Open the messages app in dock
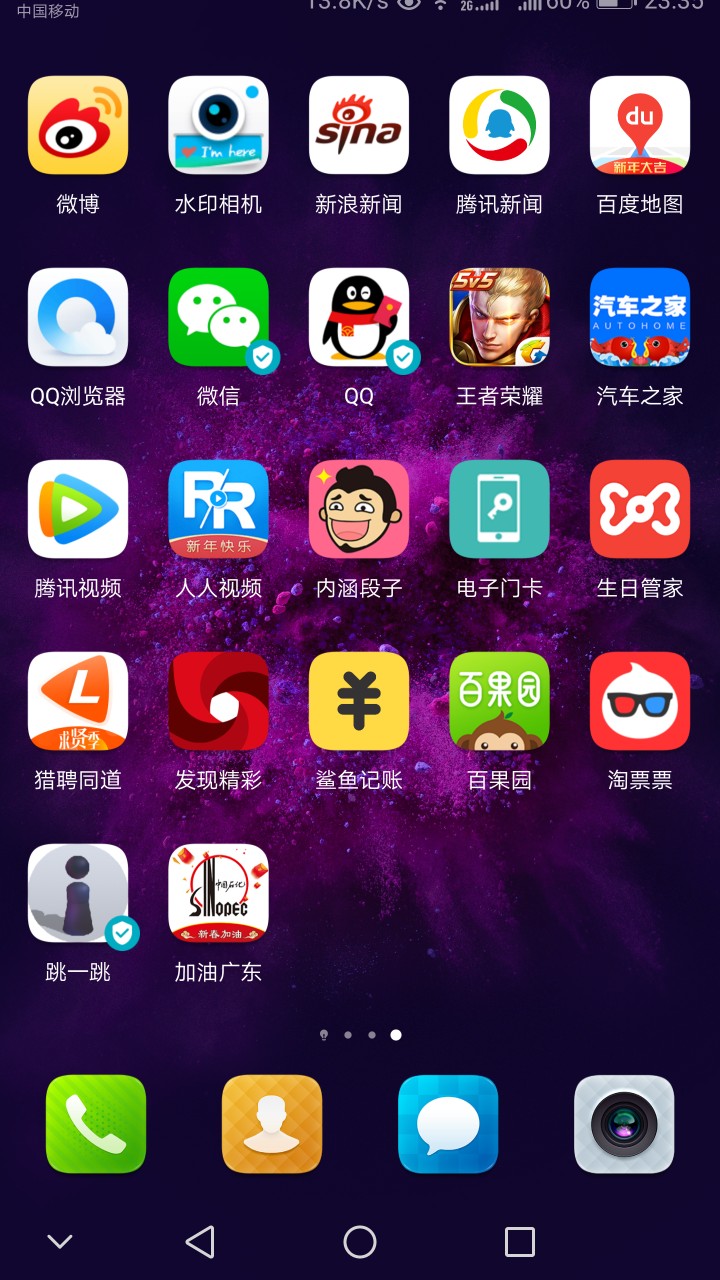Screen dimensions: 720x1280 448,1124
